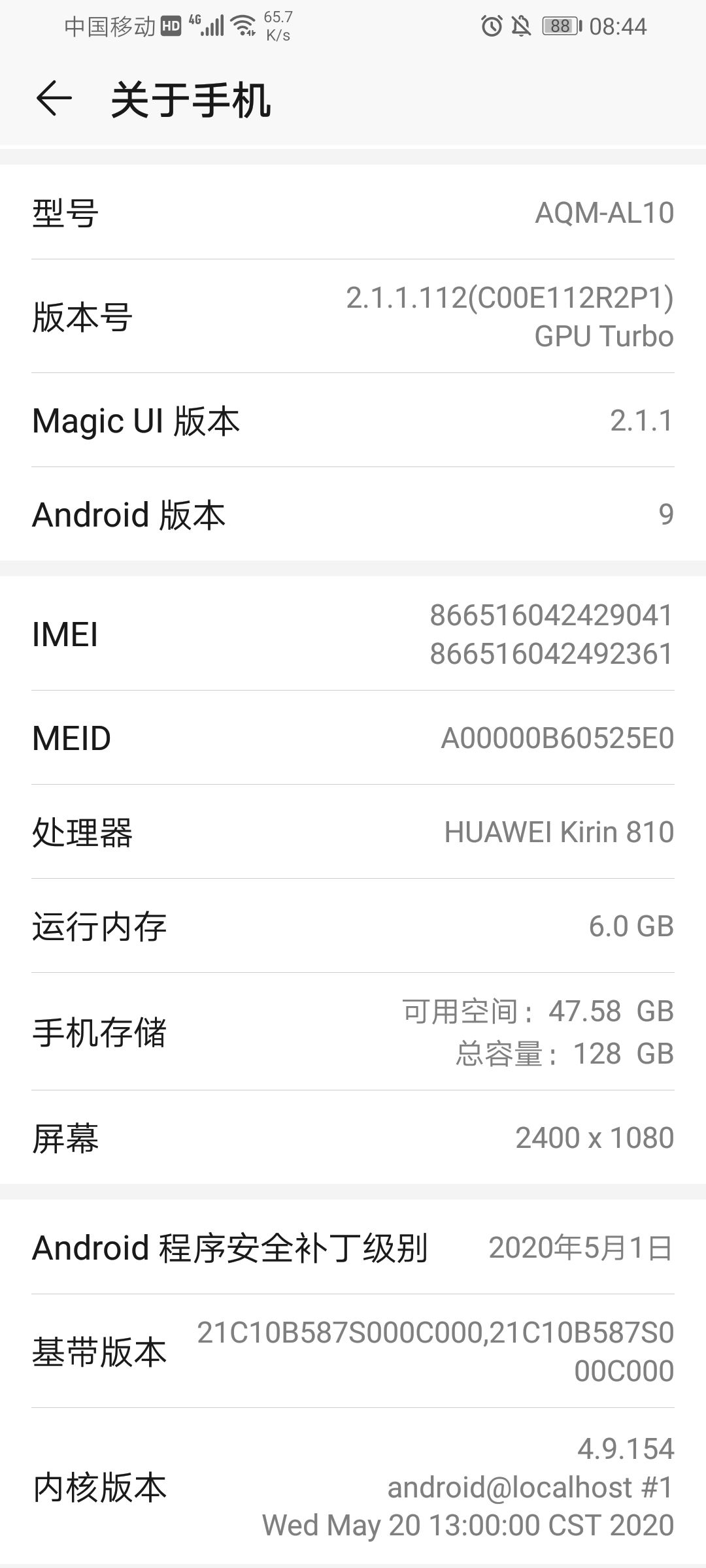The height and width of the screenshot is (1568, 706).
Task: Go back from About phone
Action: [54, 99]
